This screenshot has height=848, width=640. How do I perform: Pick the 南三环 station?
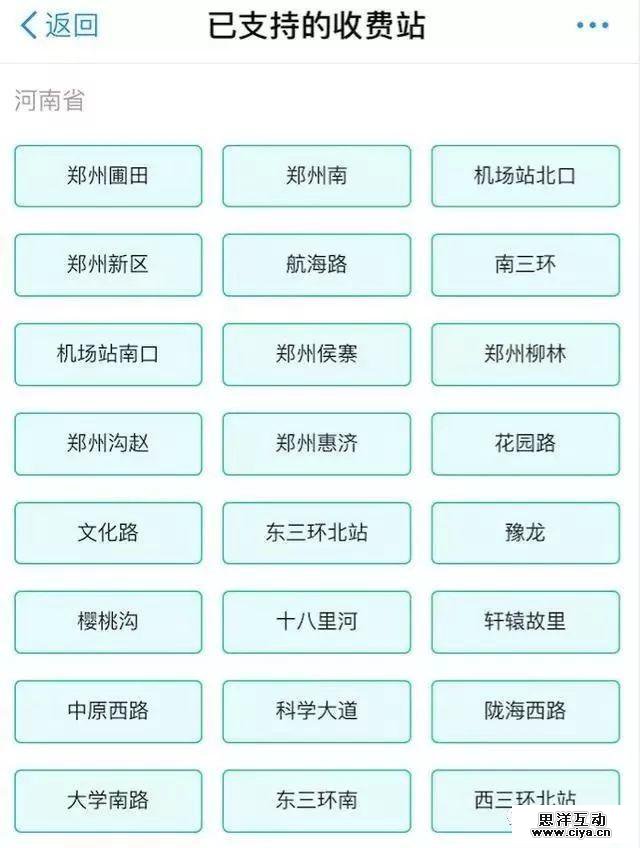525,265
